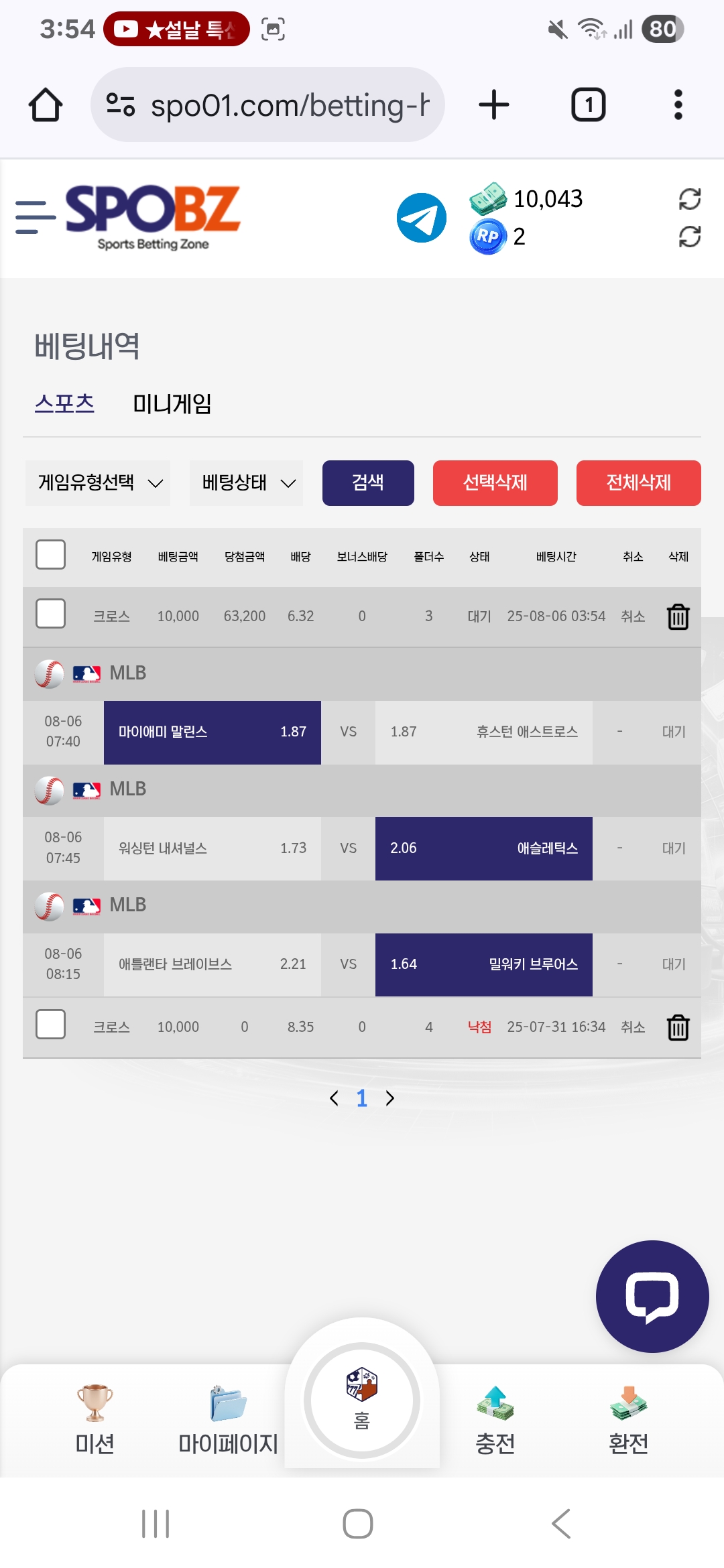Viewport: 724px width, 1568px height.
Task: Delete the bet from 25-07-31 16:34
Action: pyautogui.click(x=678, y=1027)
